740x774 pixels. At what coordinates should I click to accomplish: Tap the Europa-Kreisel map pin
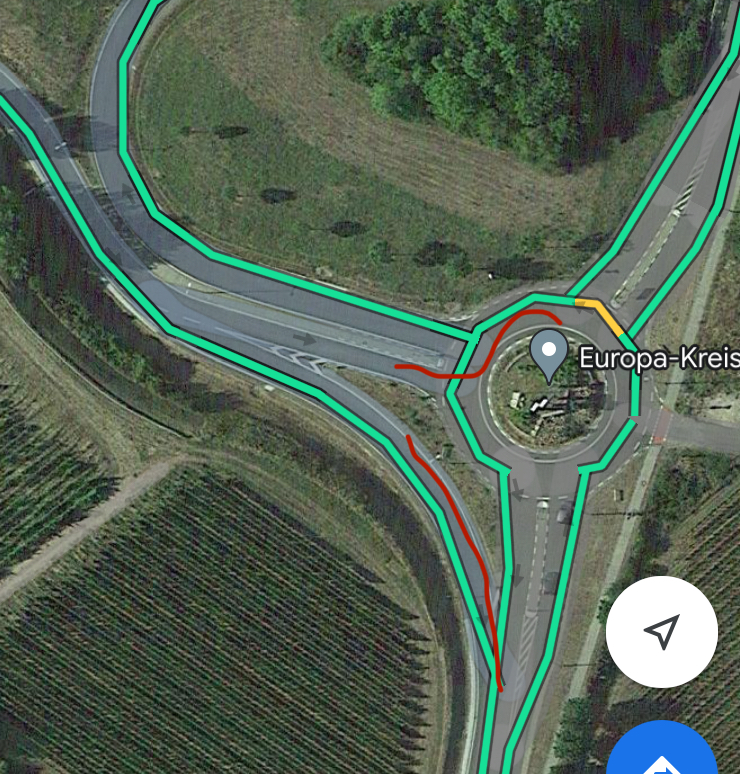click(x=548, y=354)
